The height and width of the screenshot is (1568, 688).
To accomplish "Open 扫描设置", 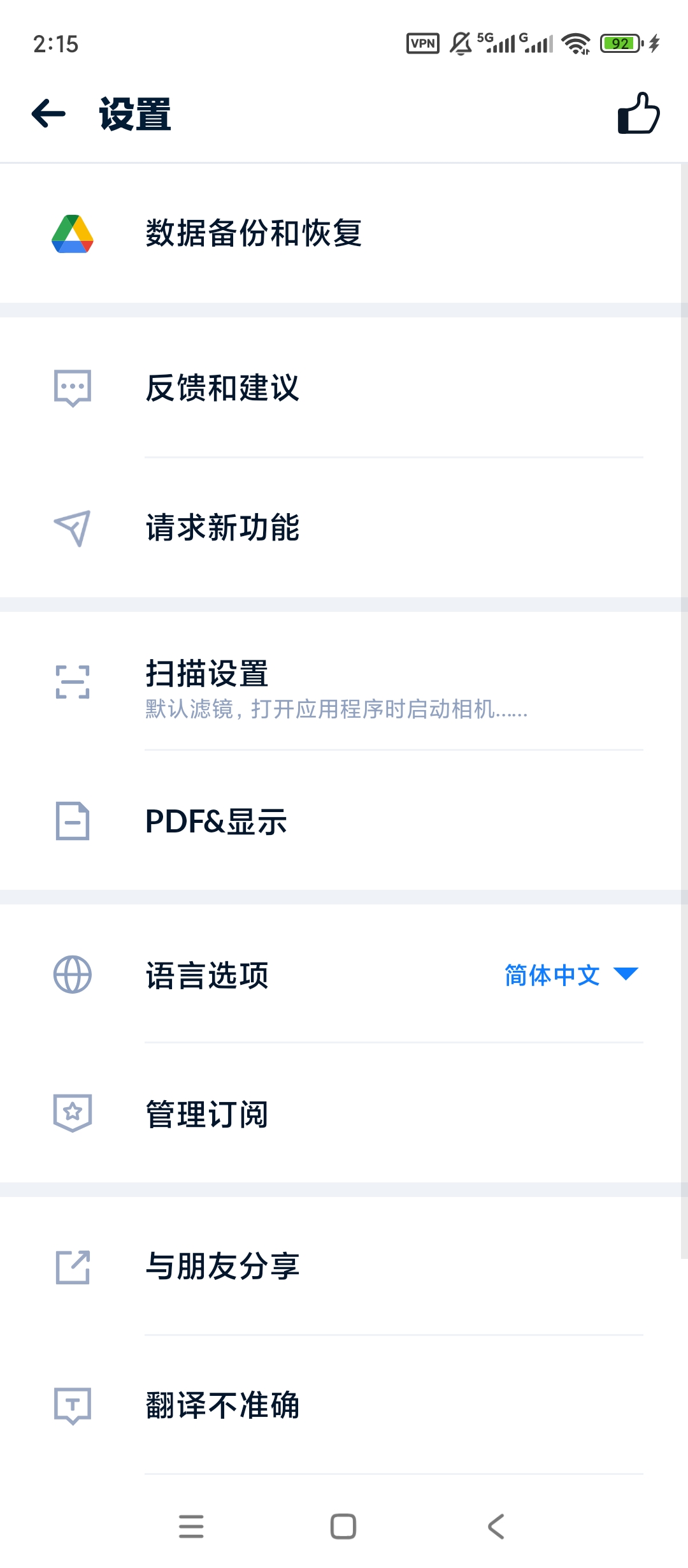I will [x=341, y=681].
